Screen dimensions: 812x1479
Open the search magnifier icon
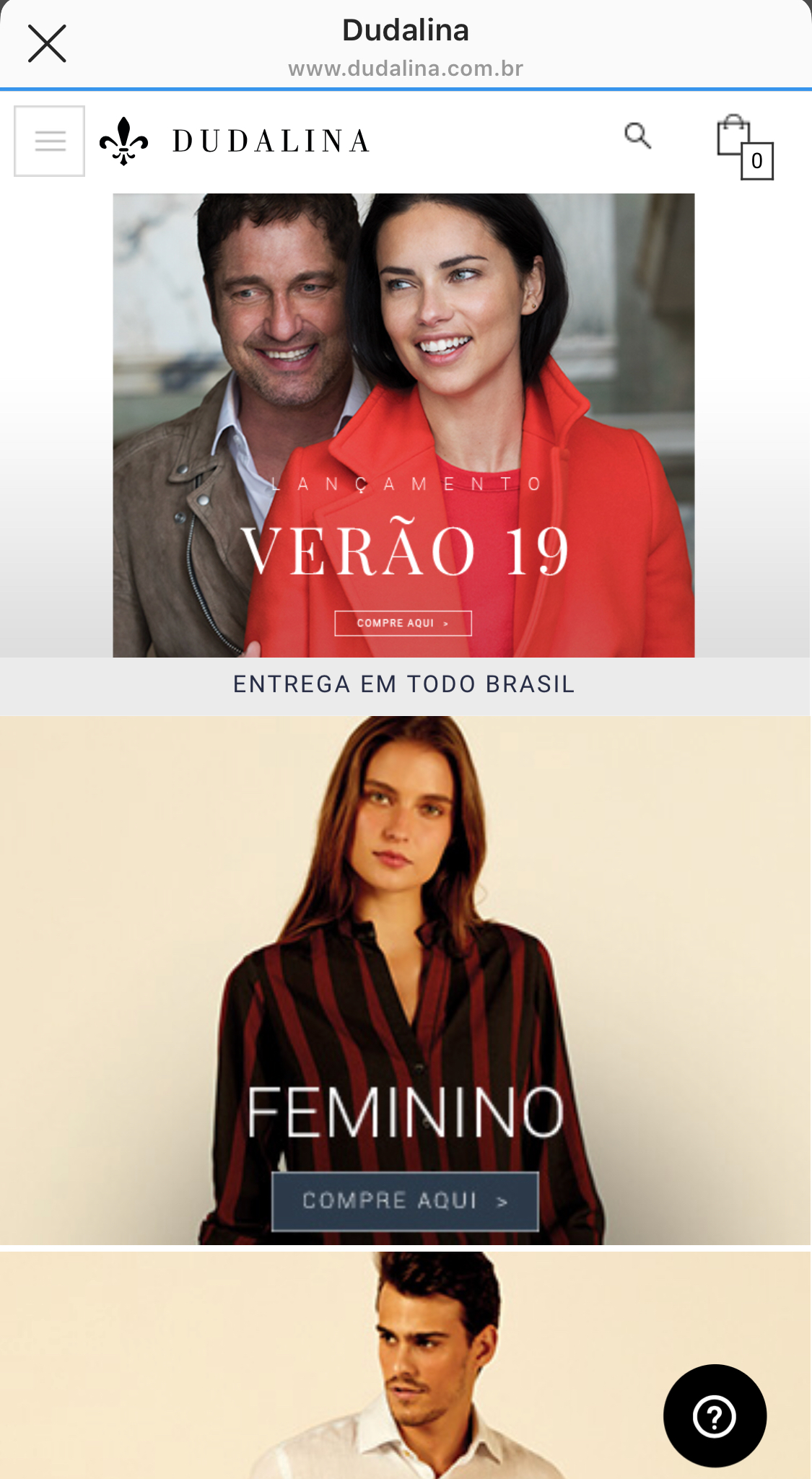[x=637, y=136]
